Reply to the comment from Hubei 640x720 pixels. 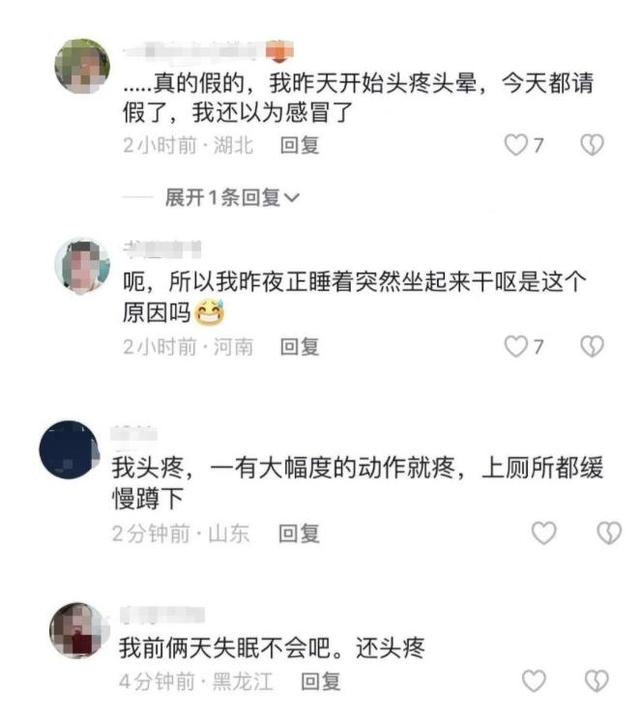coord(299,146)
